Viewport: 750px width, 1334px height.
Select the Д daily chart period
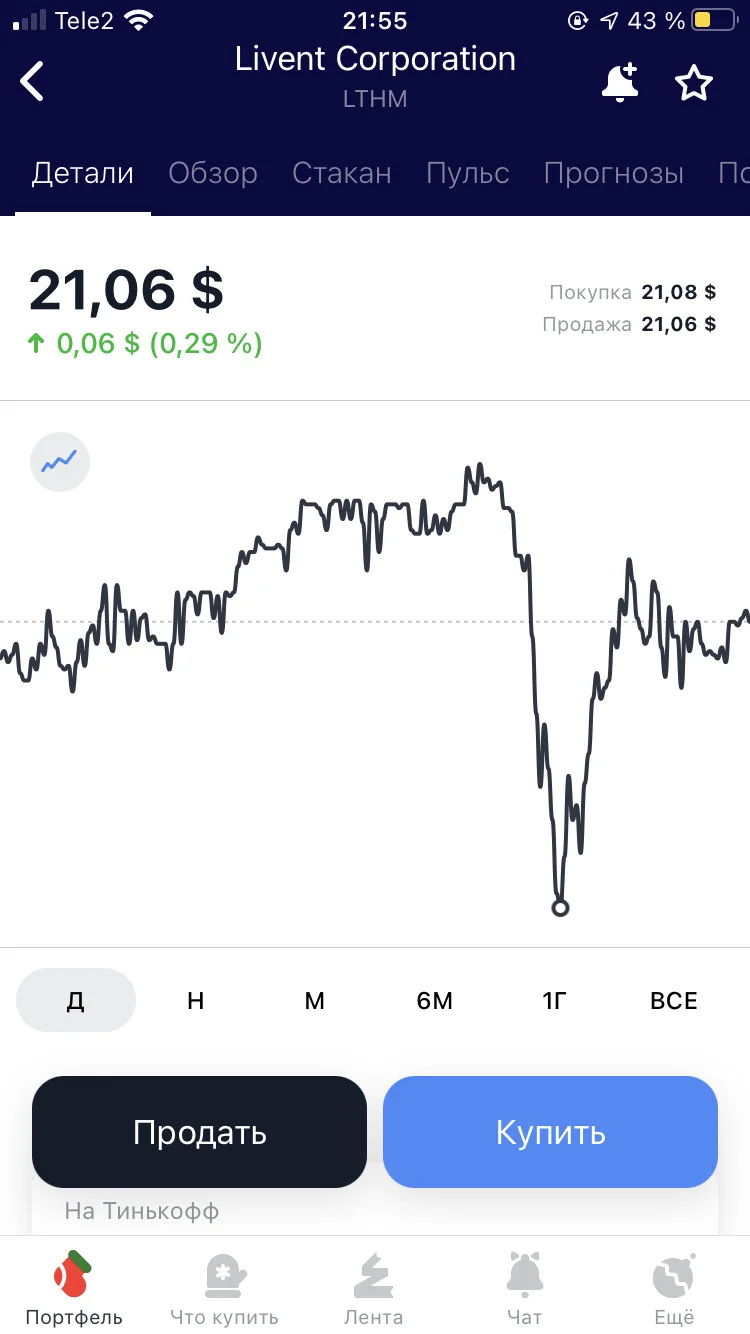(x=76, y=1000)
